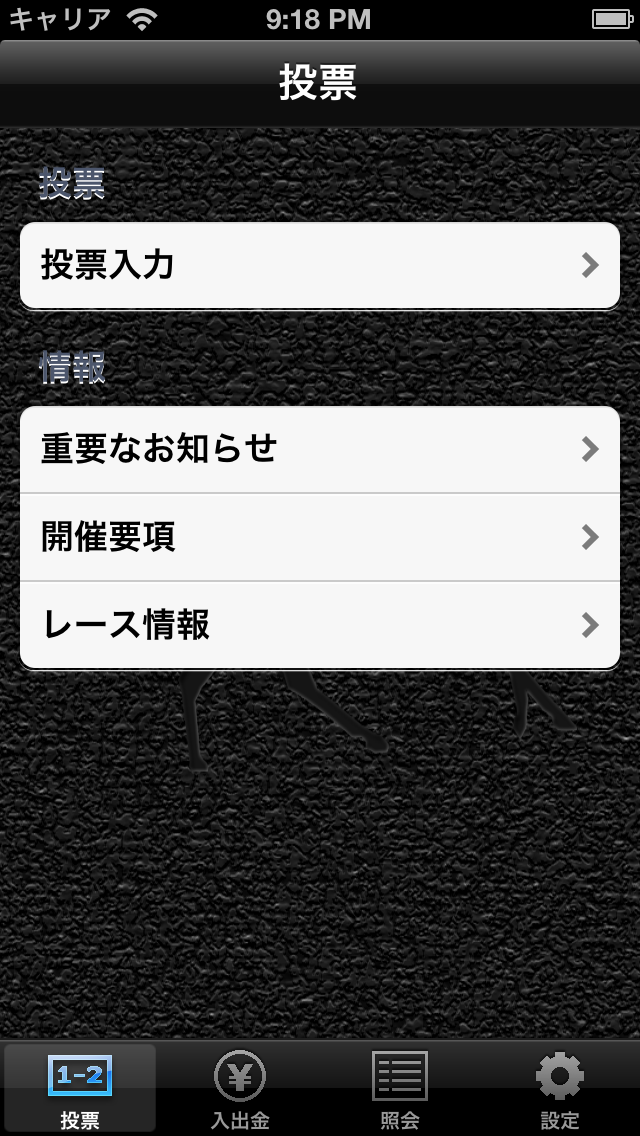640x1136 pixels.
Task: Switch to the 照会 tab
Action: (400, 1089)
